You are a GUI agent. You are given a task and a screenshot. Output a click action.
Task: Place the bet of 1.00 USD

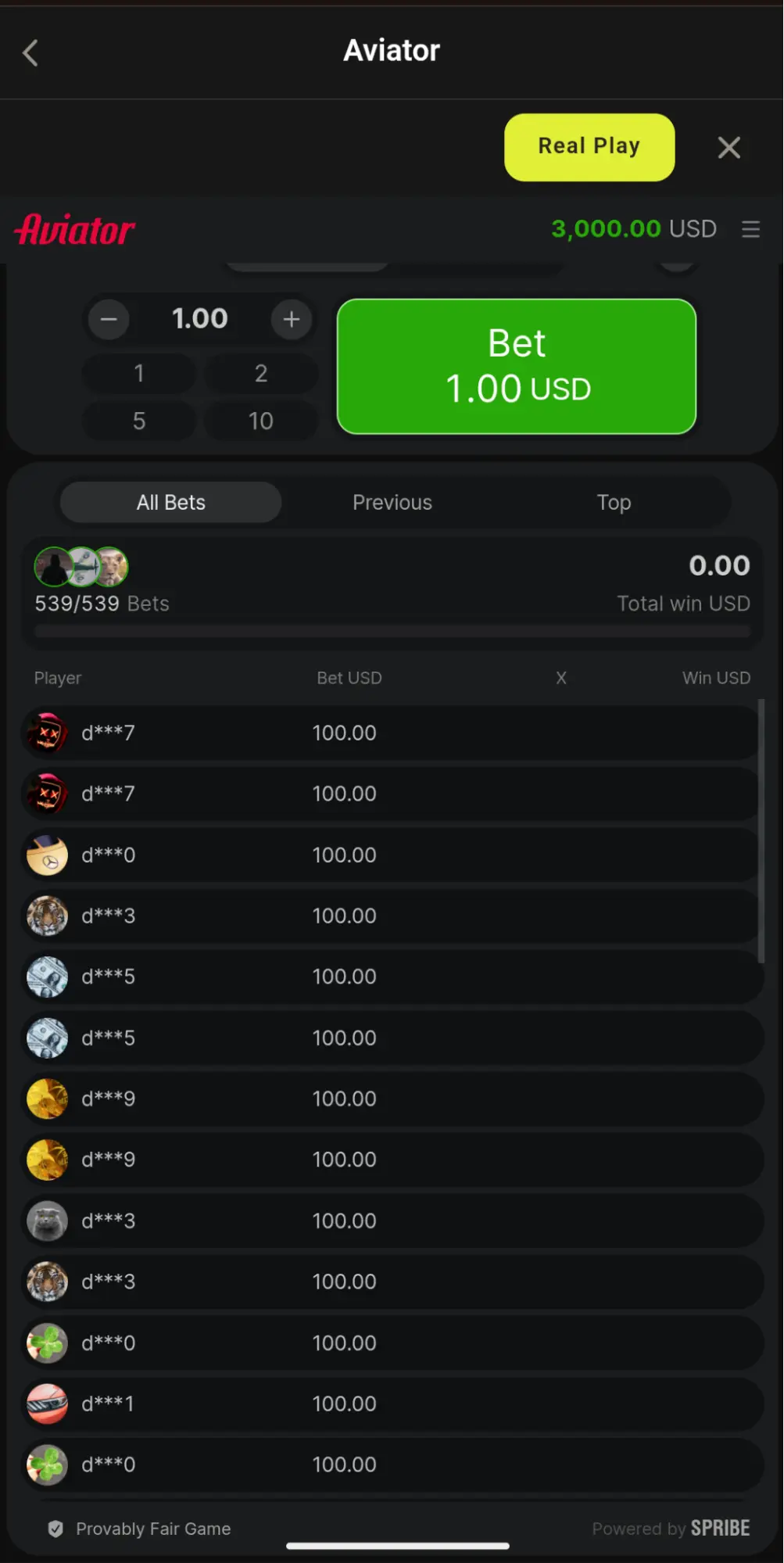[x=516, y=366]
